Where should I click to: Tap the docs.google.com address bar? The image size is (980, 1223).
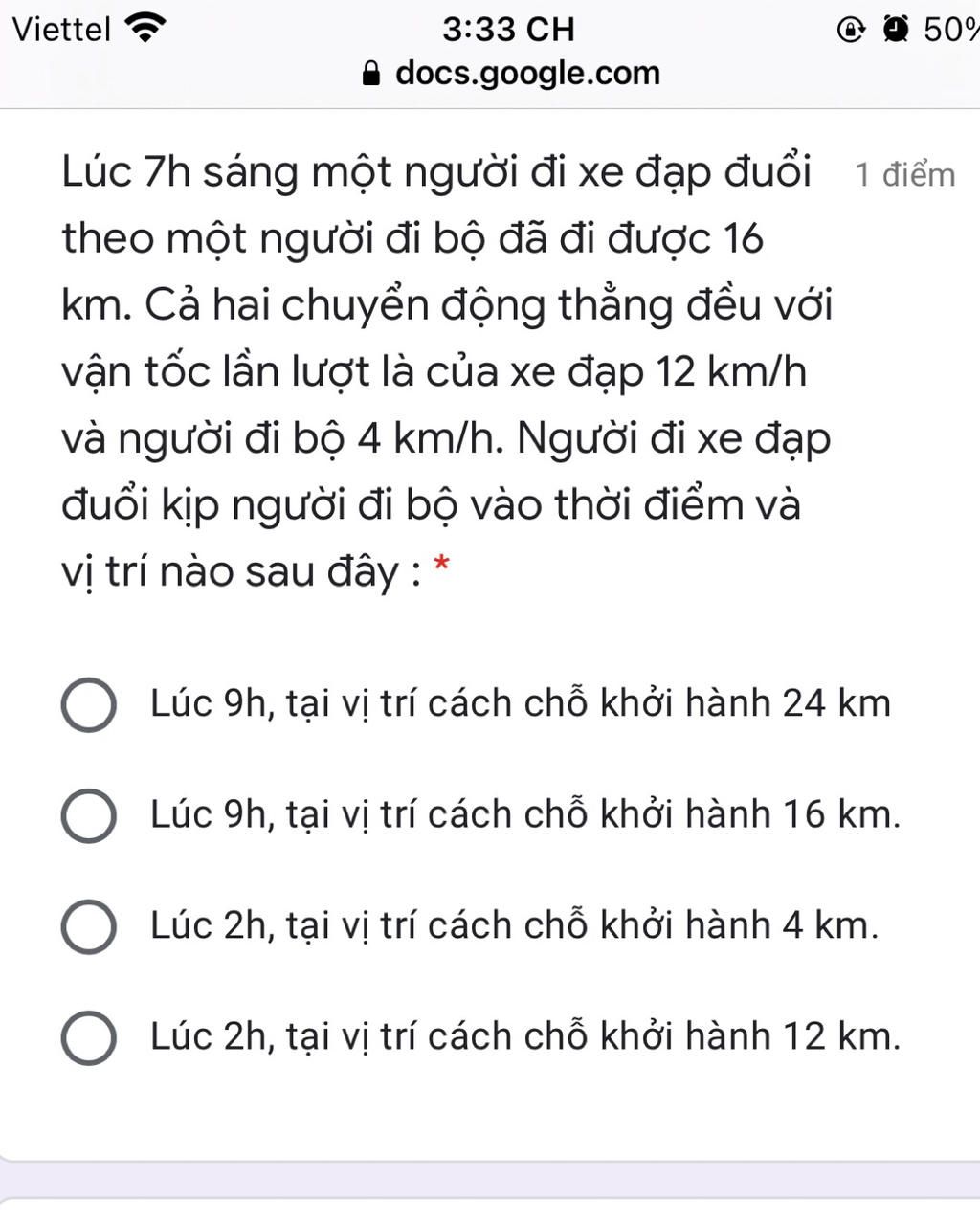coord(512,73)
